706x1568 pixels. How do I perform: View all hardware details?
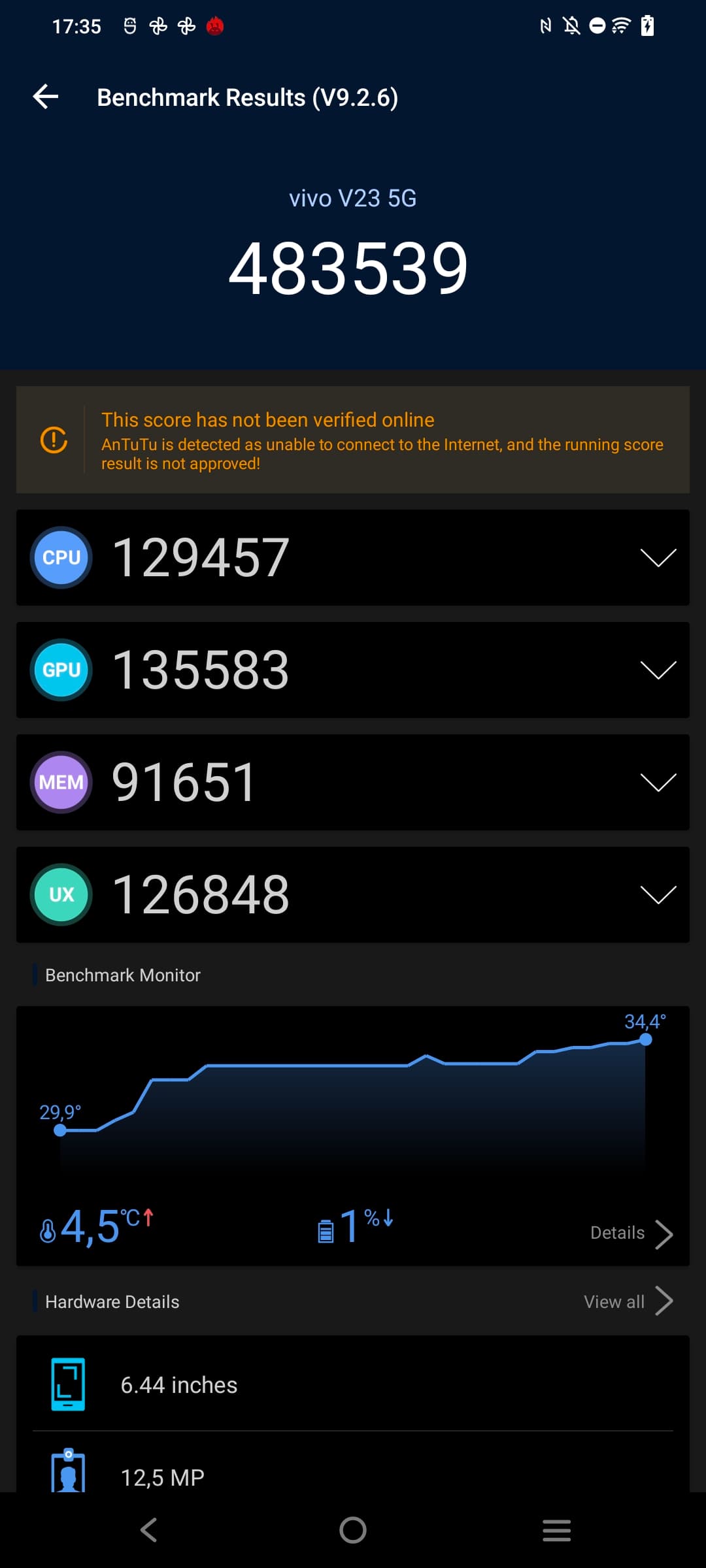(628, 1301)
